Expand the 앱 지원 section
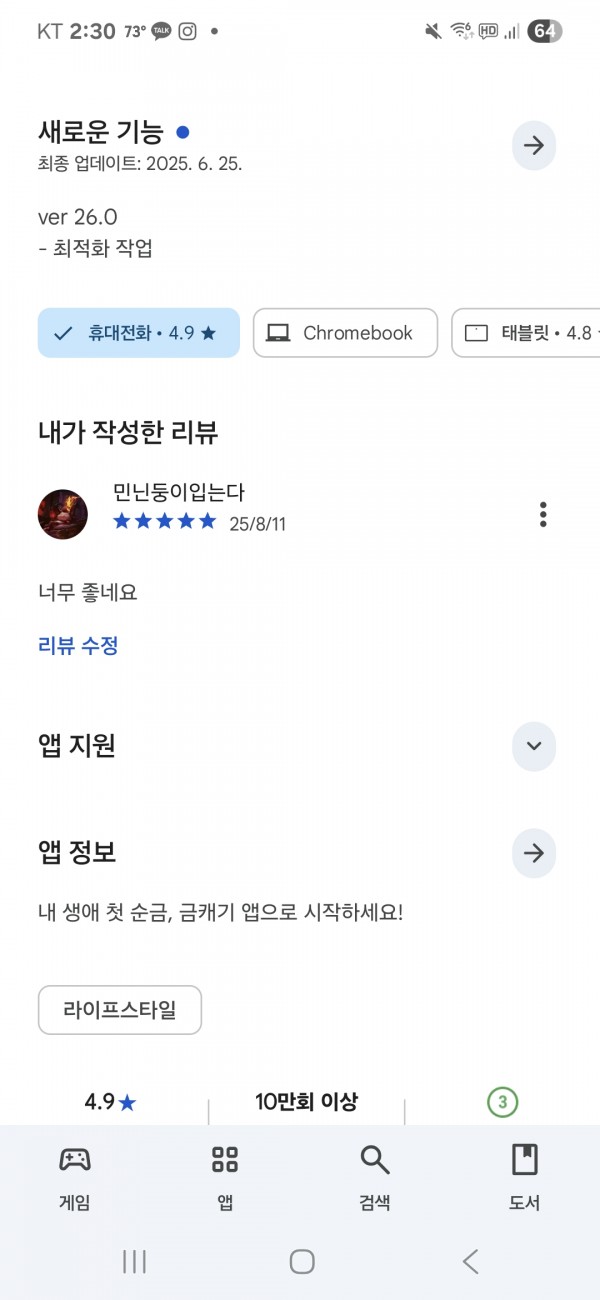Screen dimensions: 600x1300 [534, 746]
